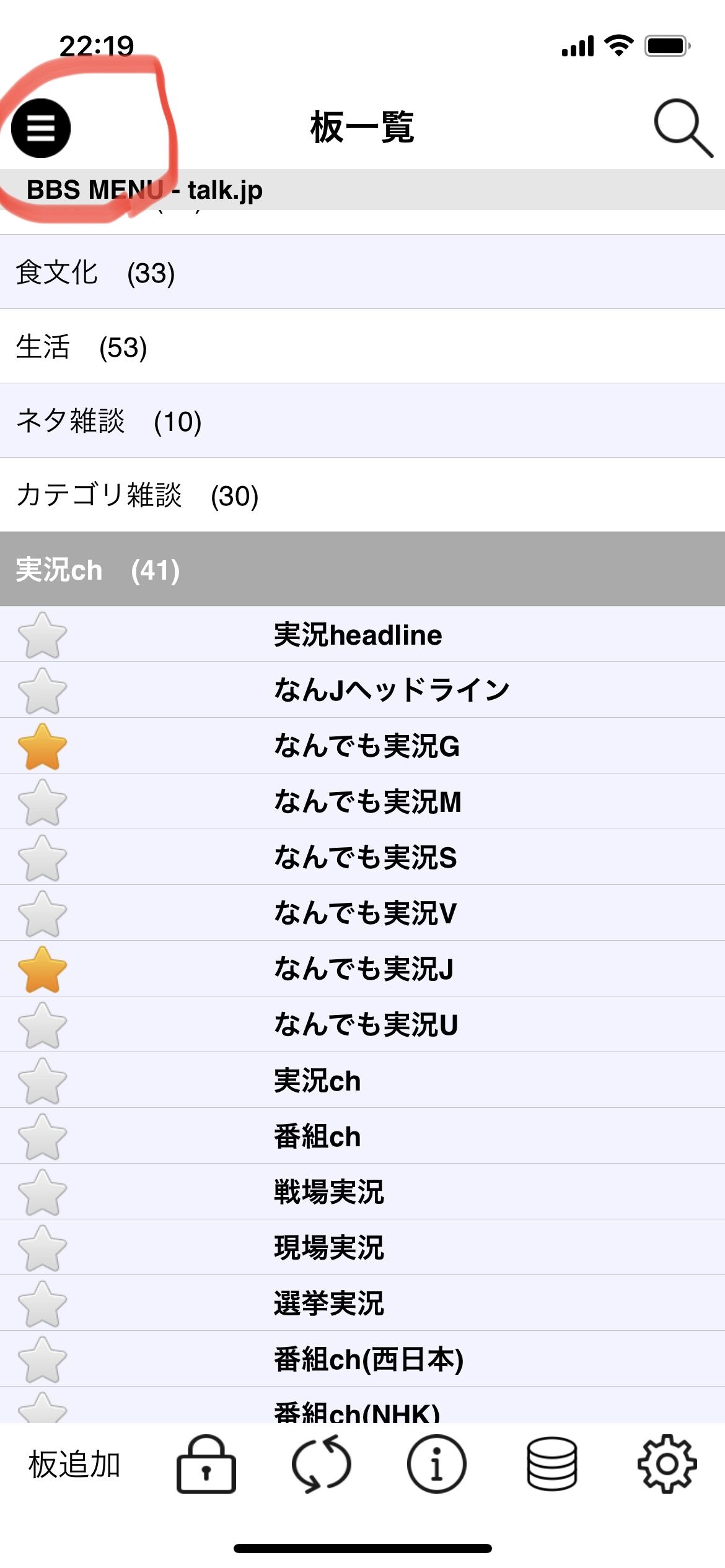Favorite the なんJヘッドライン board star
Image resolution: width=725 pixels, height=1568 pixels.
(x=42, y=690)
